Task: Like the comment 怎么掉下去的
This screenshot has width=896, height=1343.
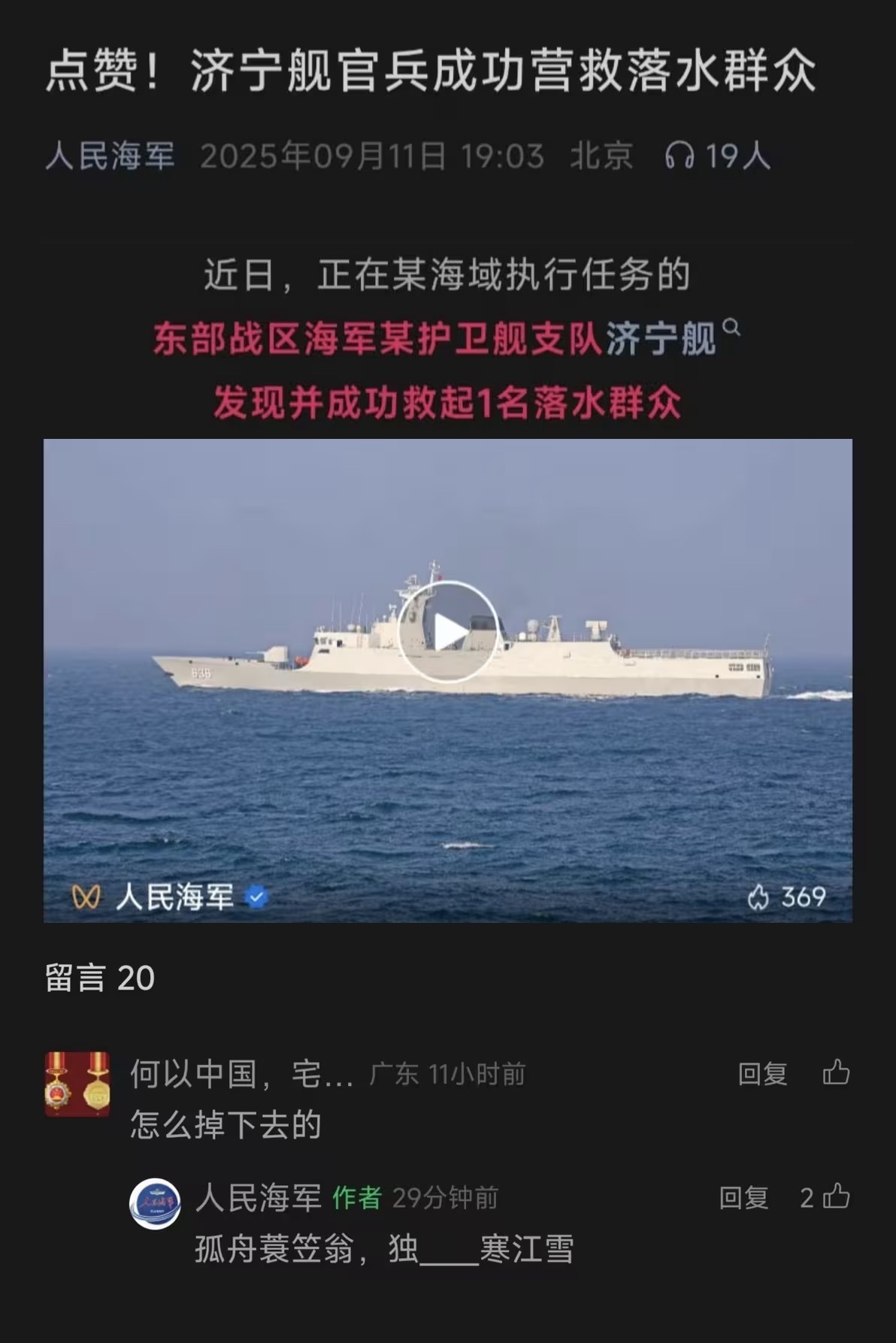Action: coord(835,1075)
